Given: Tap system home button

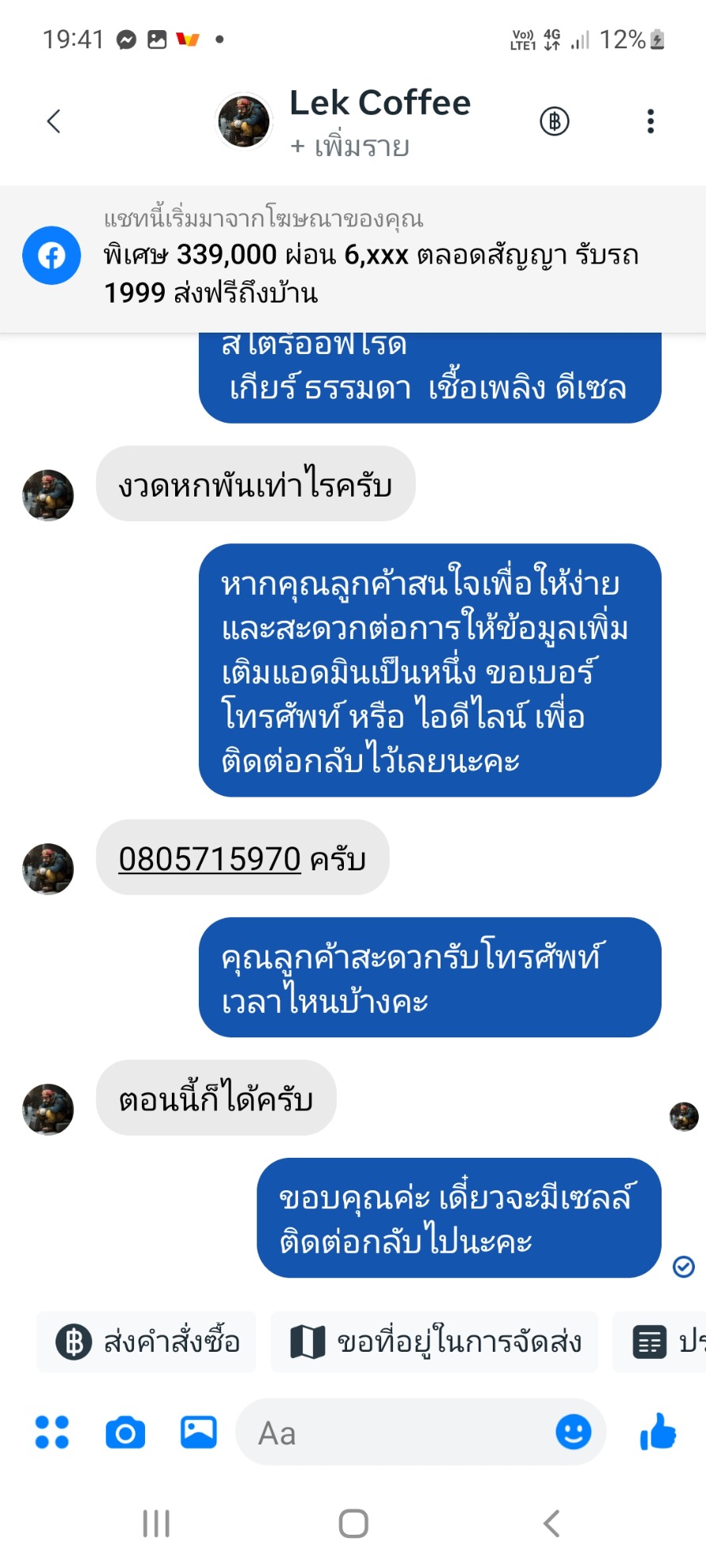Looking at the screenshot, I should coord(353,1523).
